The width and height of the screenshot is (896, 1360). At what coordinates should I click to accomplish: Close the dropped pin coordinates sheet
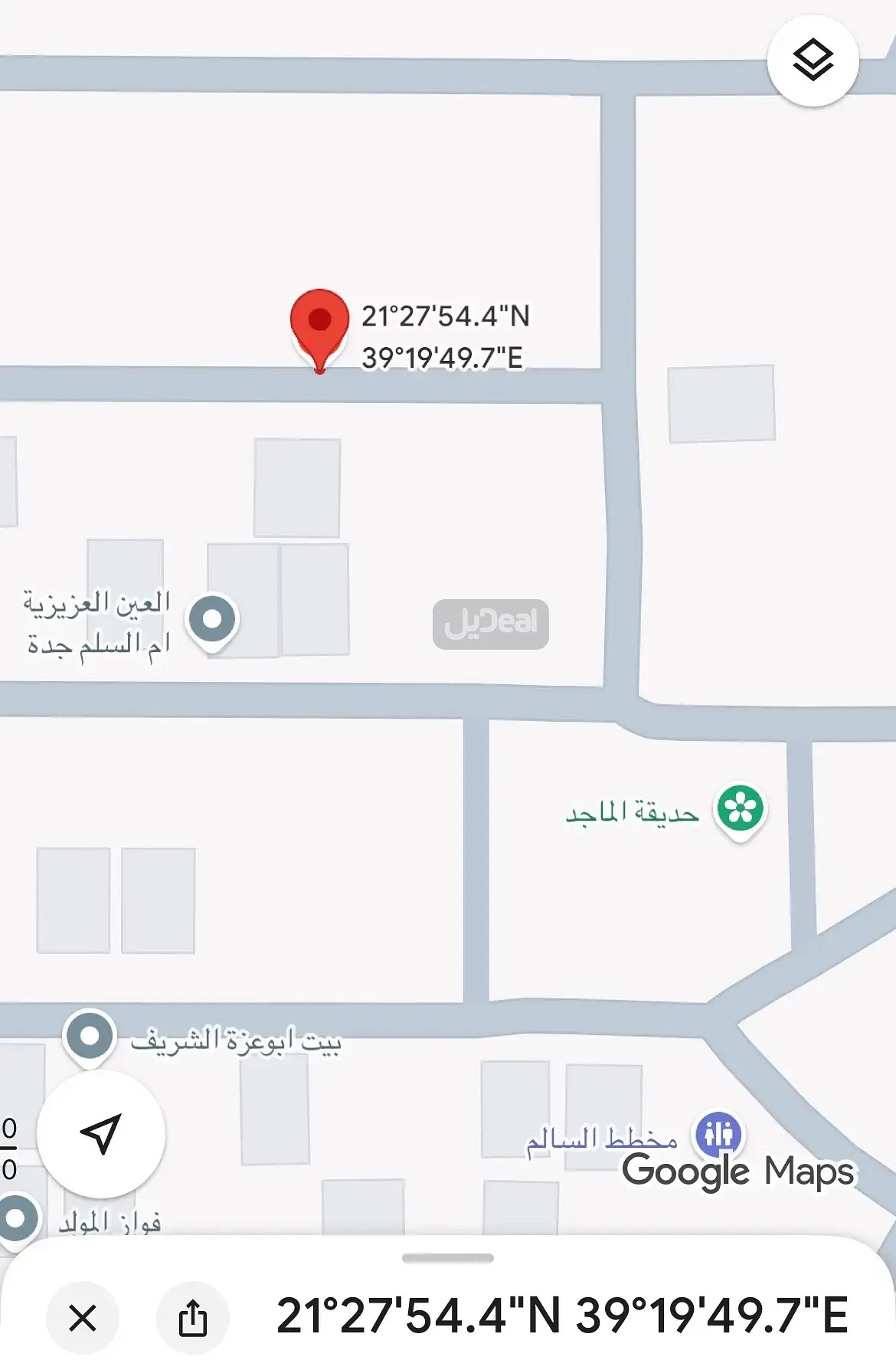click(x=82, y=1318)
